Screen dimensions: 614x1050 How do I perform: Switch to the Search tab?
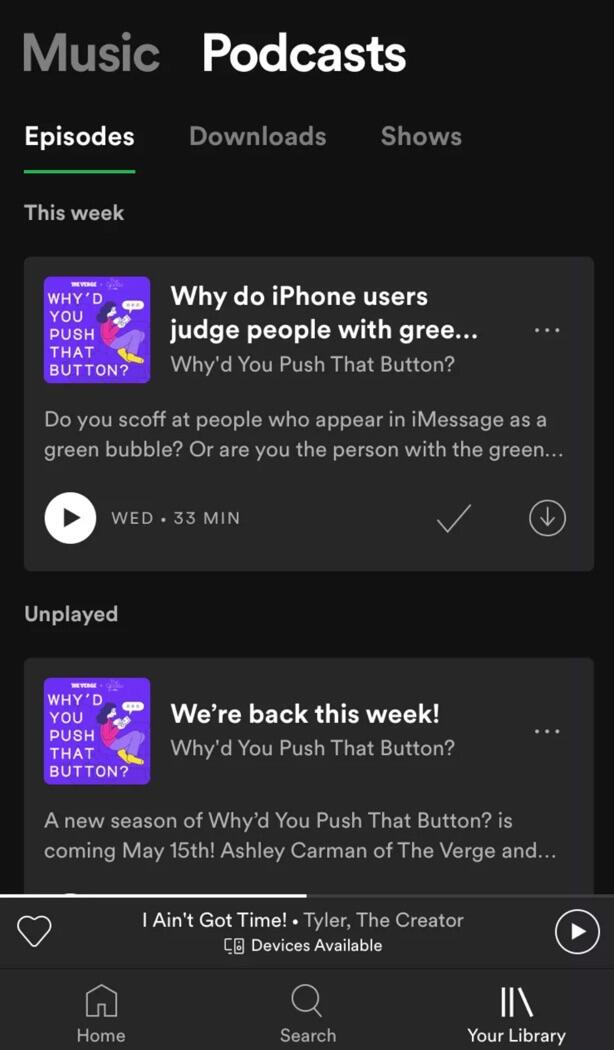pyautogui.click(x=307, y=1013)
